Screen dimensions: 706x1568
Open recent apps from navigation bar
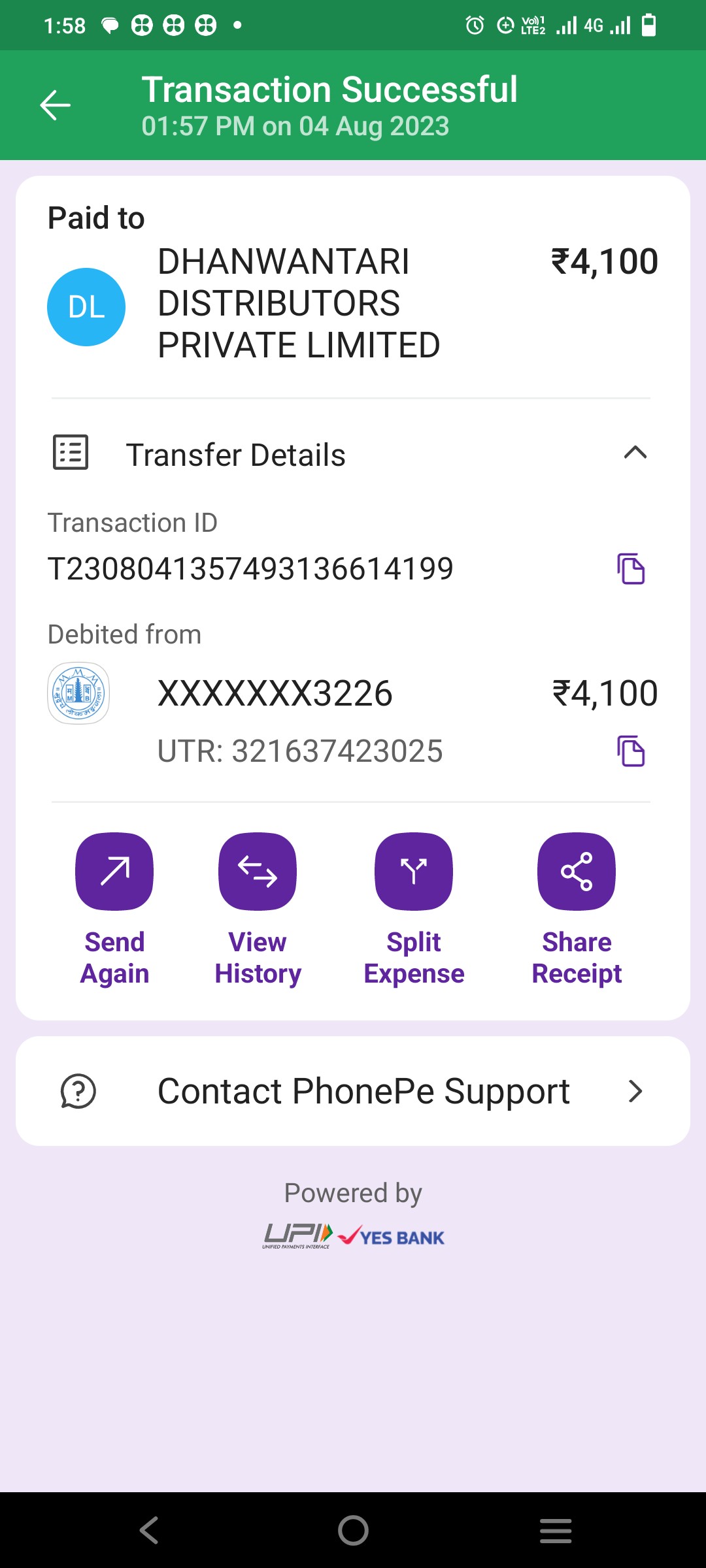(x=556, y=1530)
